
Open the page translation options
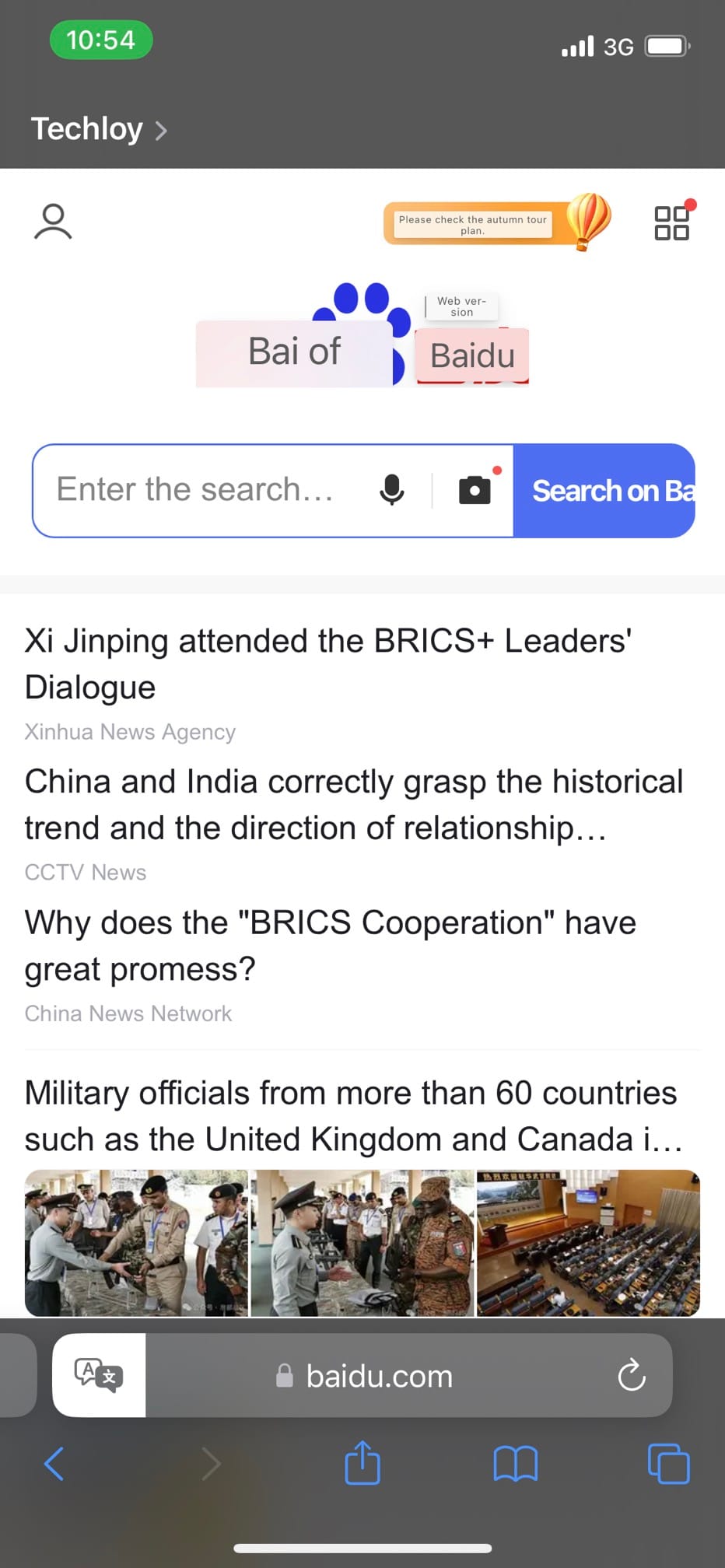[x=99, y=1375]
